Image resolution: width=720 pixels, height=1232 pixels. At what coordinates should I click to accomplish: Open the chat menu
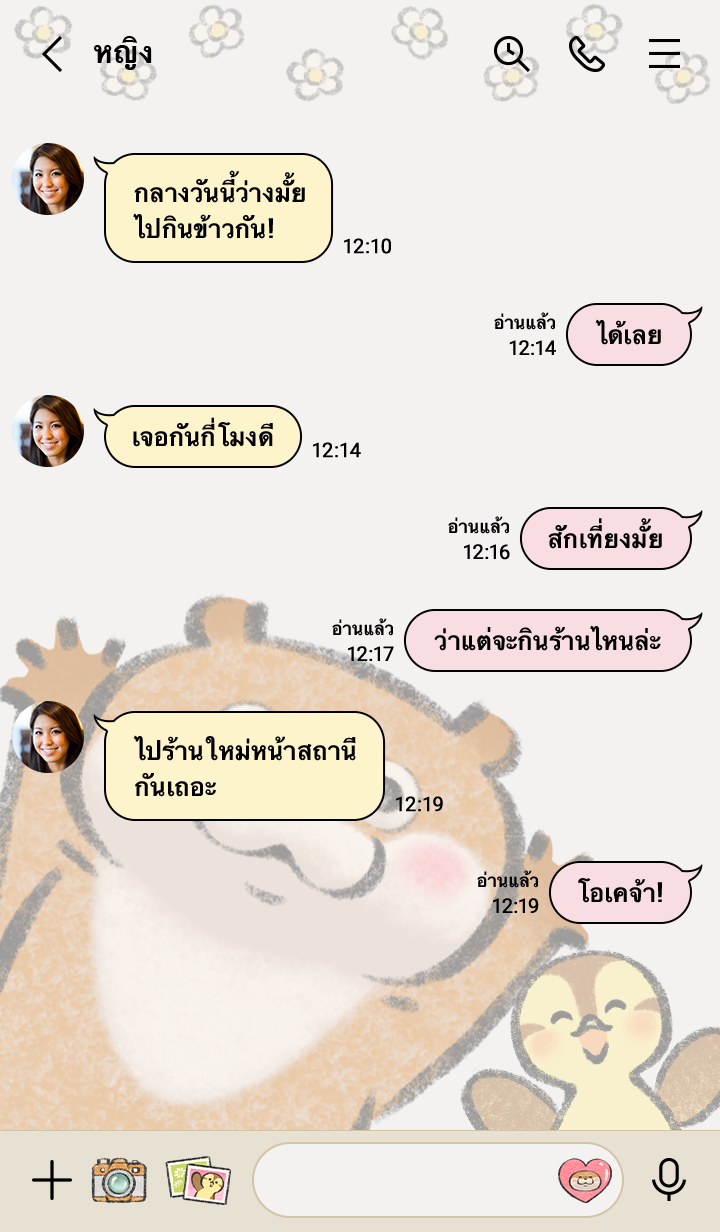664,54
